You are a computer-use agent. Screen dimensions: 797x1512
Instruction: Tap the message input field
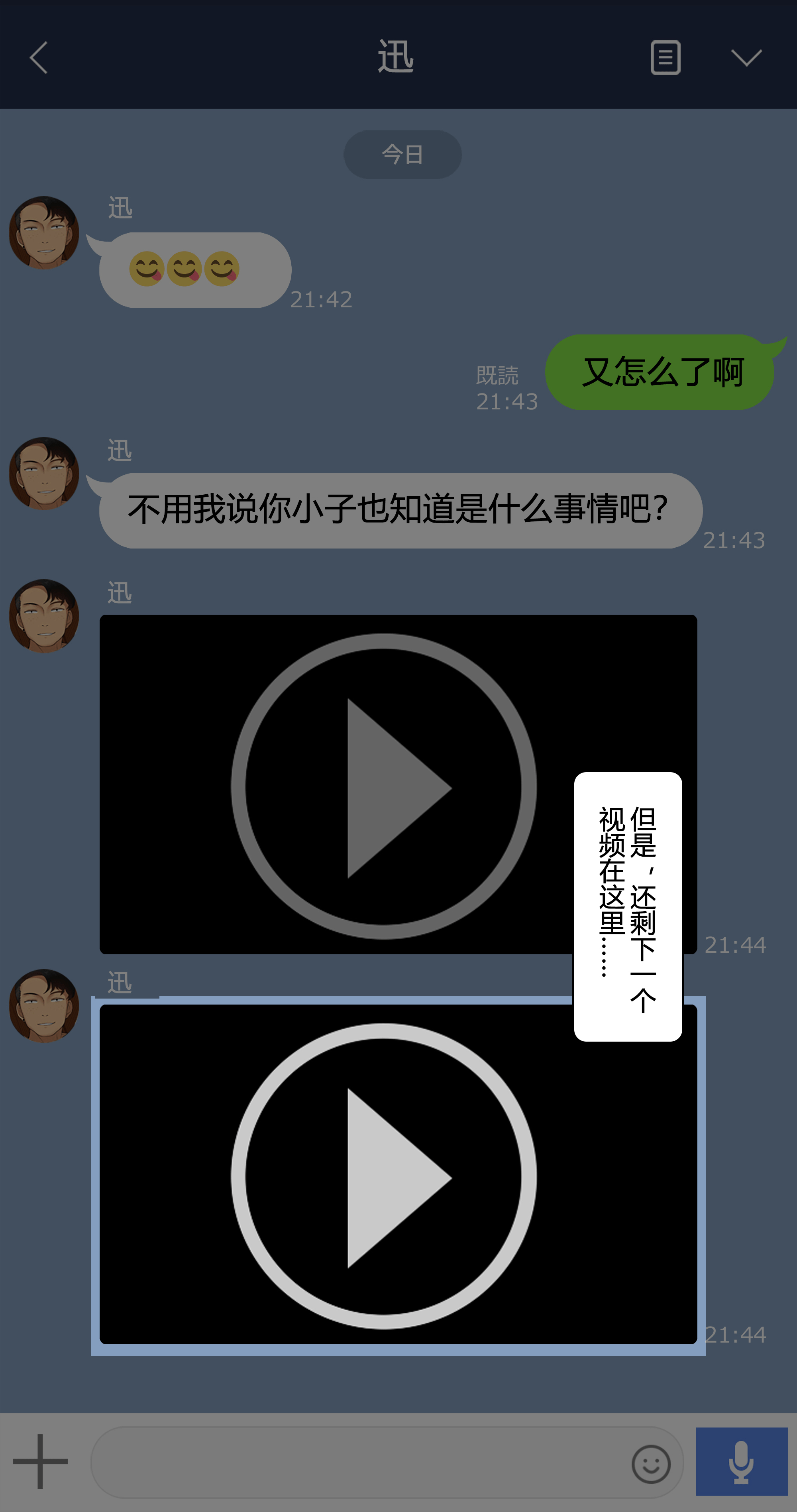pyautogui.click(x=358, y=1463)
